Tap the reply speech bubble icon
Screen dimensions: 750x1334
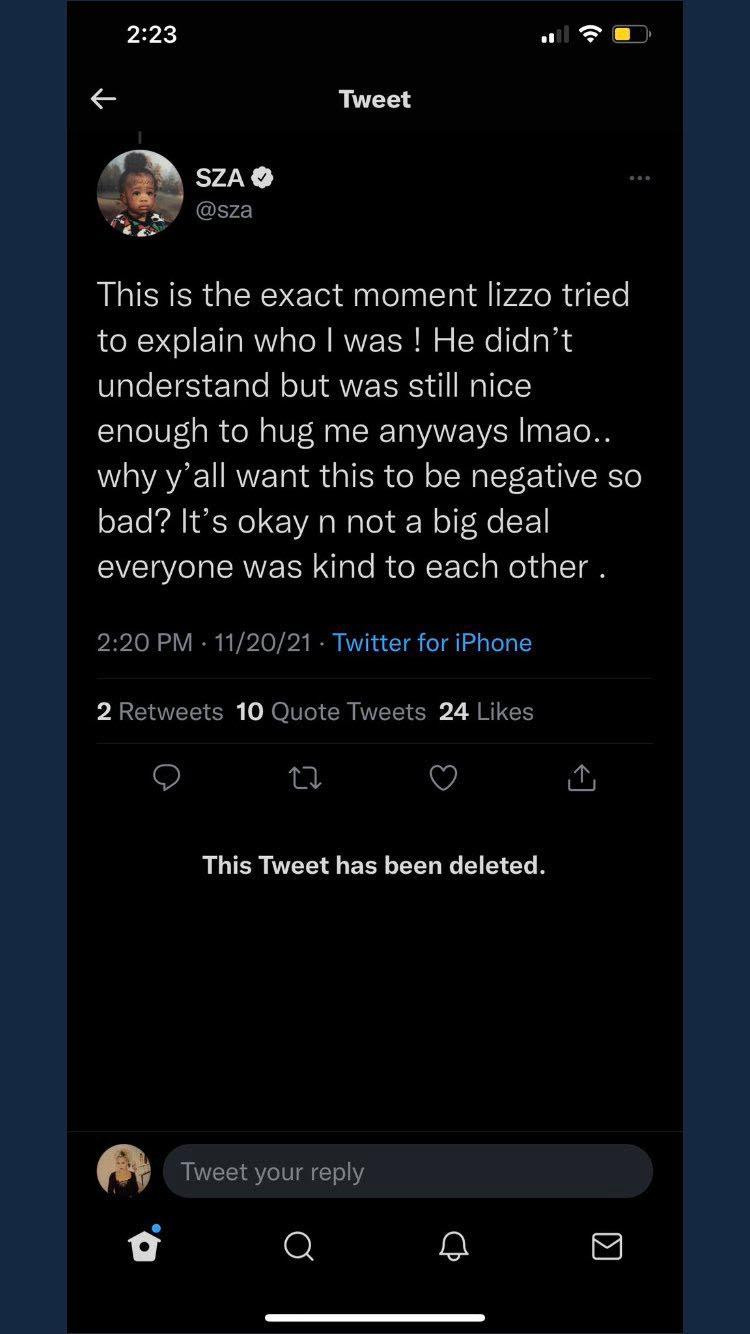[x=167, y=777]
